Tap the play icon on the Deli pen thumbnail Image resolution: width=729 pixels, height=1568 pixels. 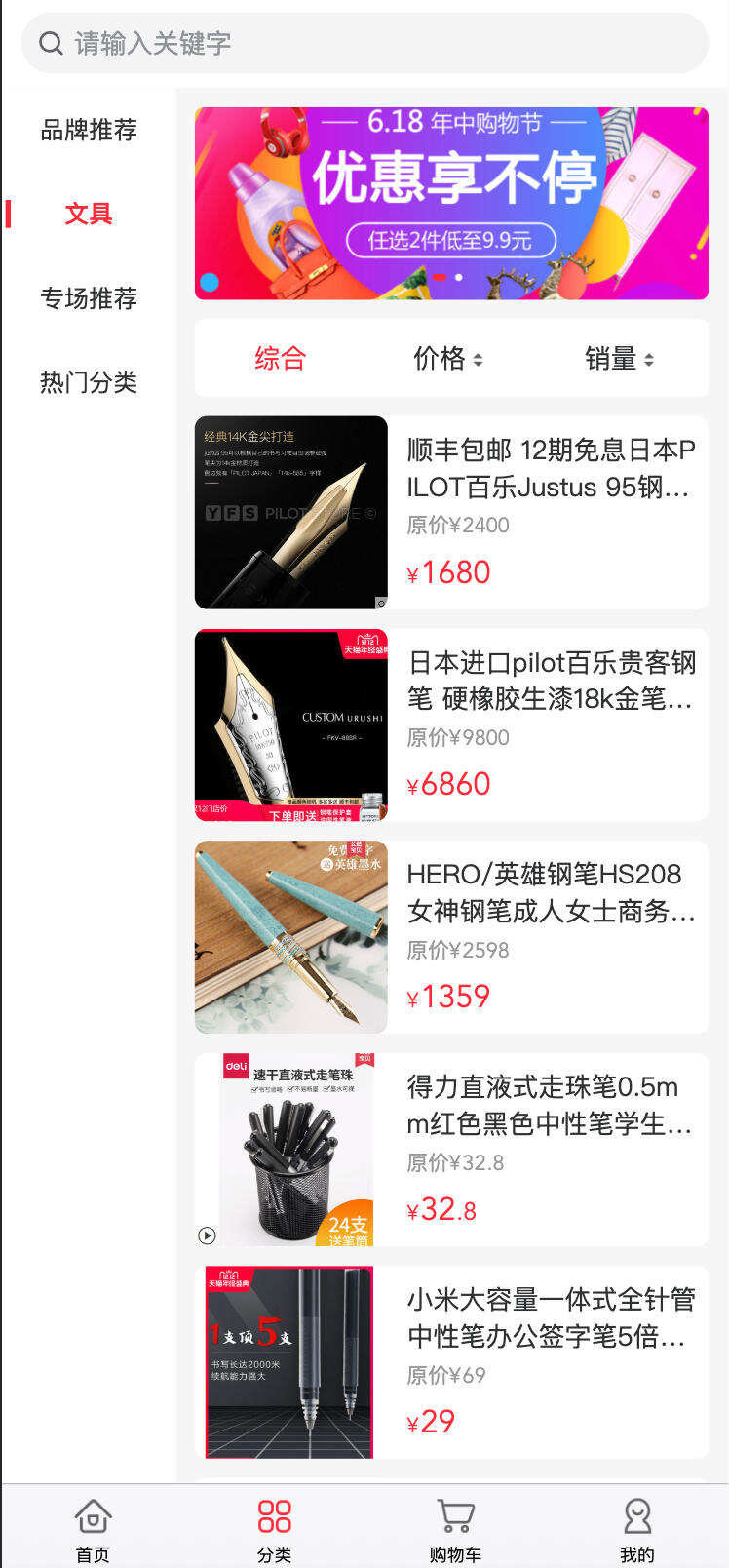(208, 1235)
